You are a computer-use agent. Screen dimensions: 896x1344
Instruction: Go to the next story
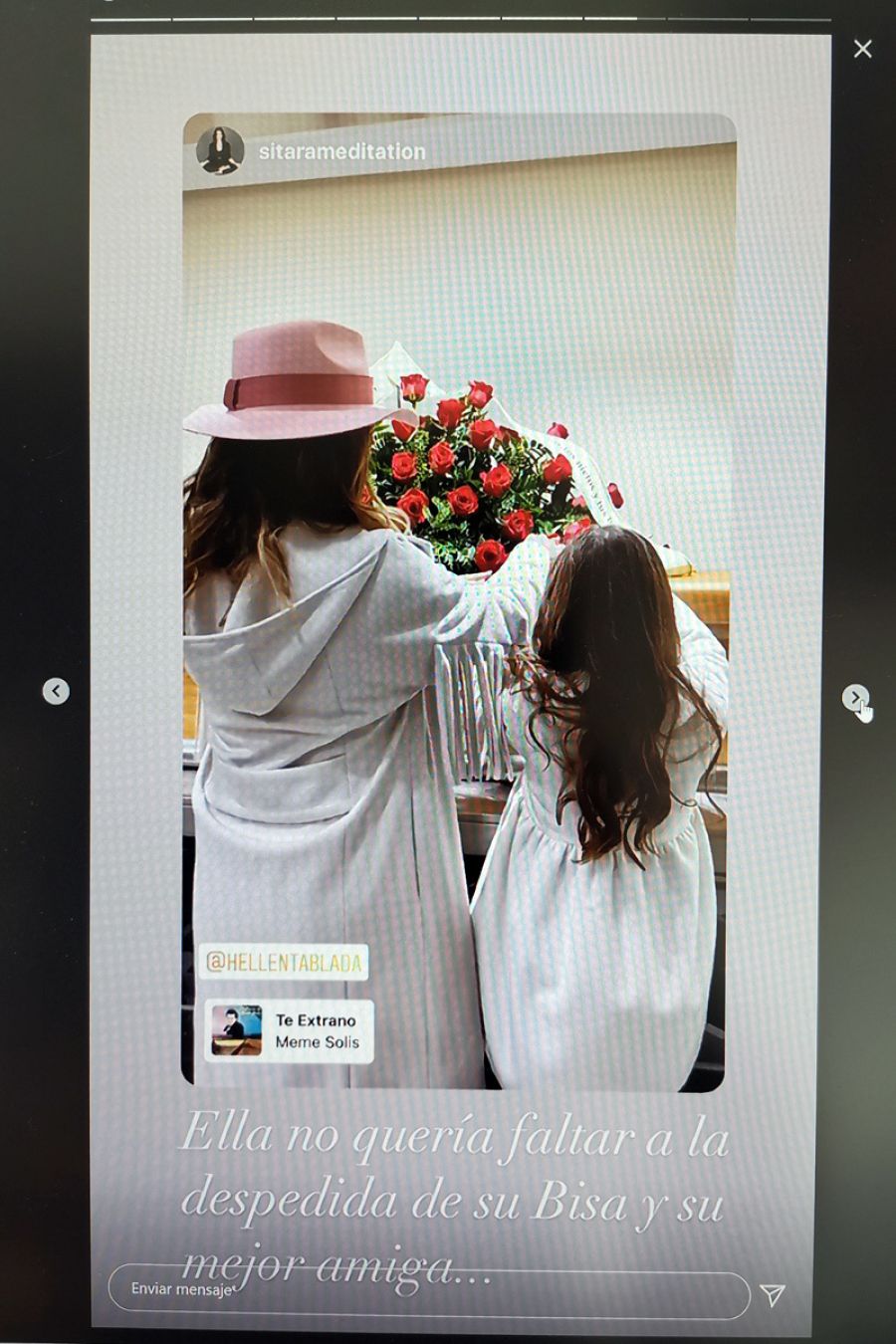click(x=854, y=697)
